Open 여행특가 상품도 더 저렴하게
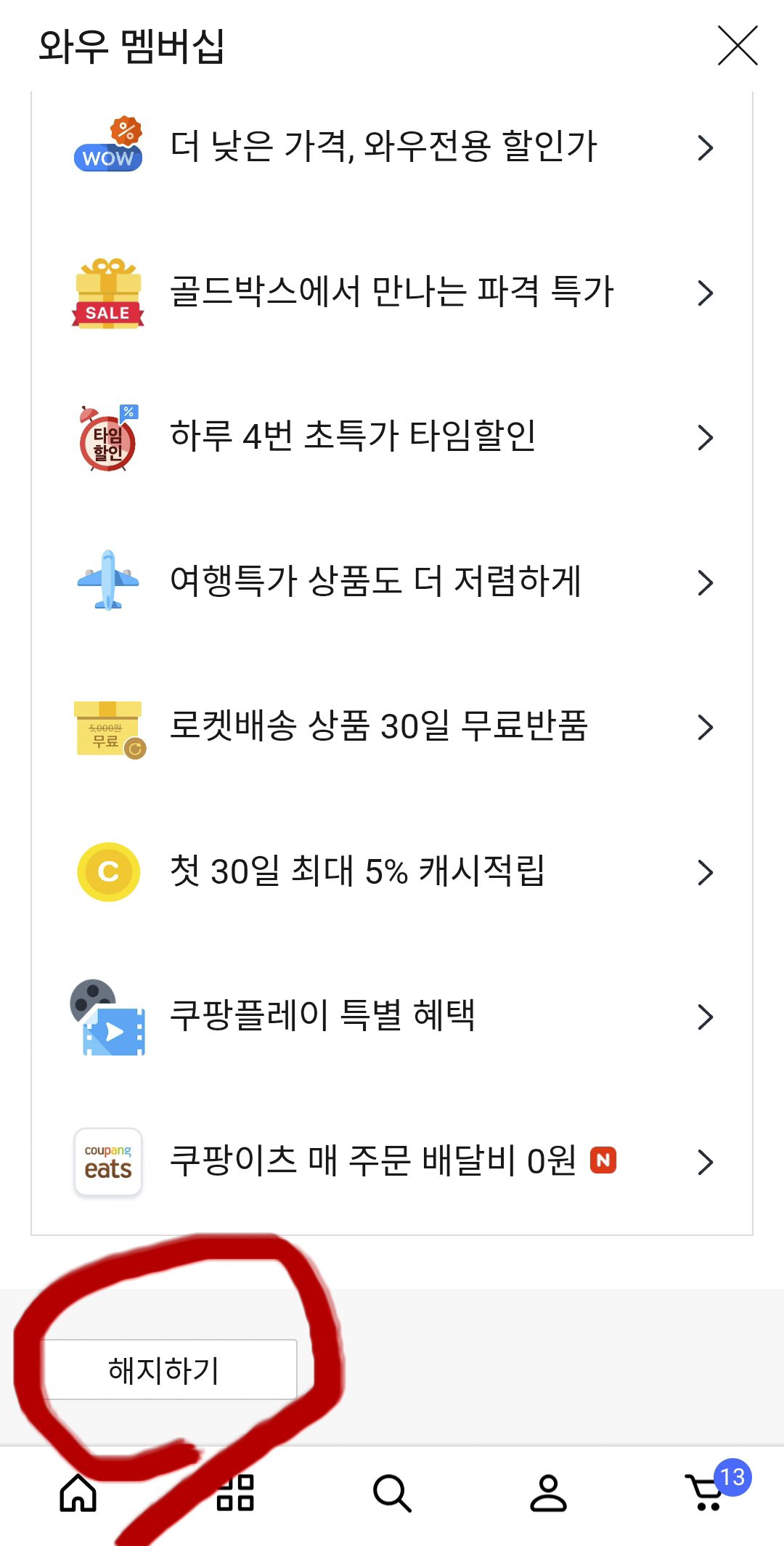784x1546 pixels. 392,582
